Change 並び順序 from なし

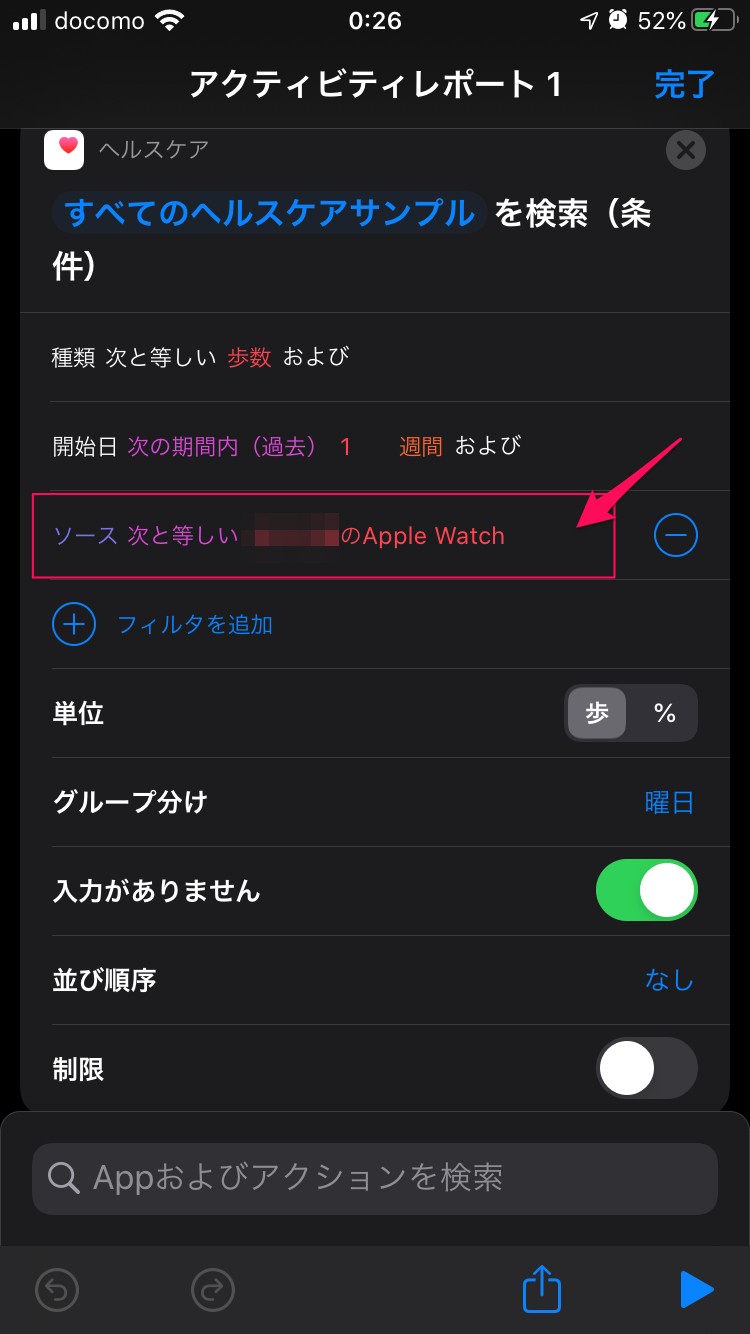tap(669, 980)
